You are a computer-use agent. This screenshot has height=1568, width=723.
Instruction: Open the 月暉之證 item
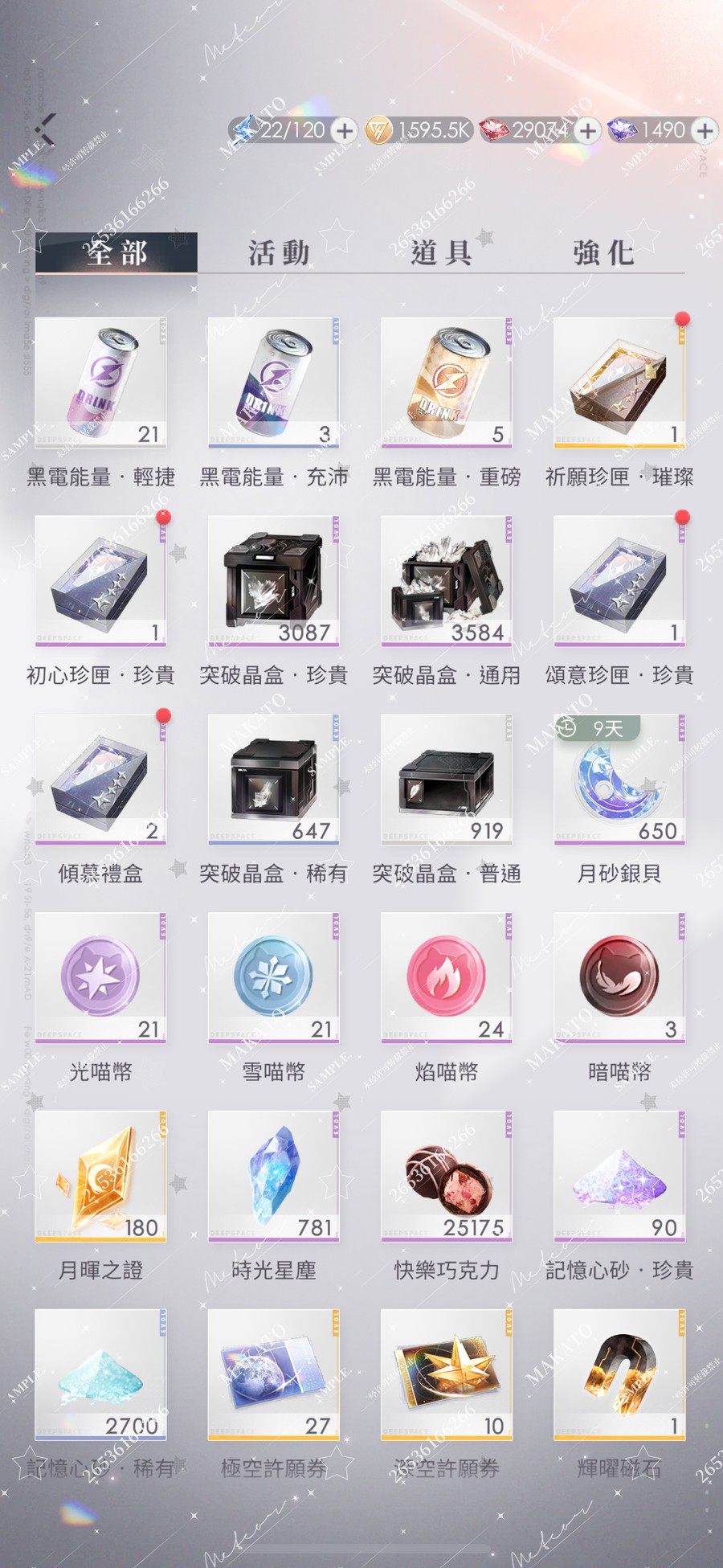point(100,1177)
